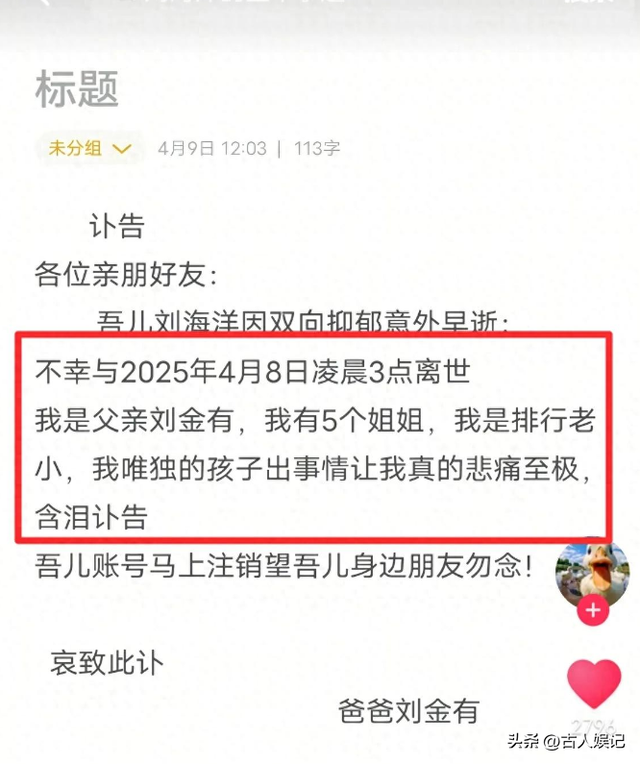Follow the creator with the plus button

pos(593,611)
